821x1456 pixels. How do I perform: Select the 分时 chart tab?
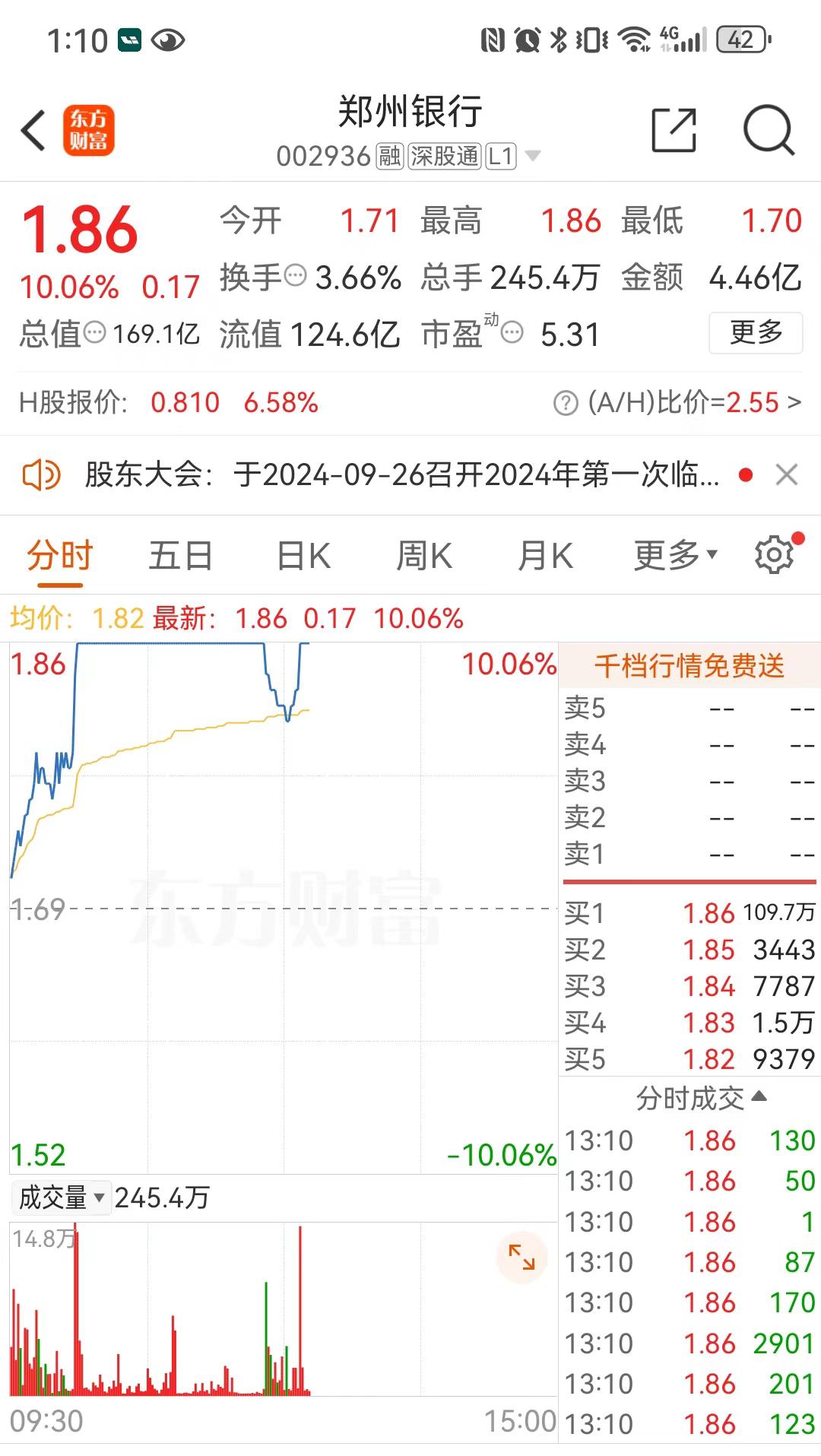point(59,556)
